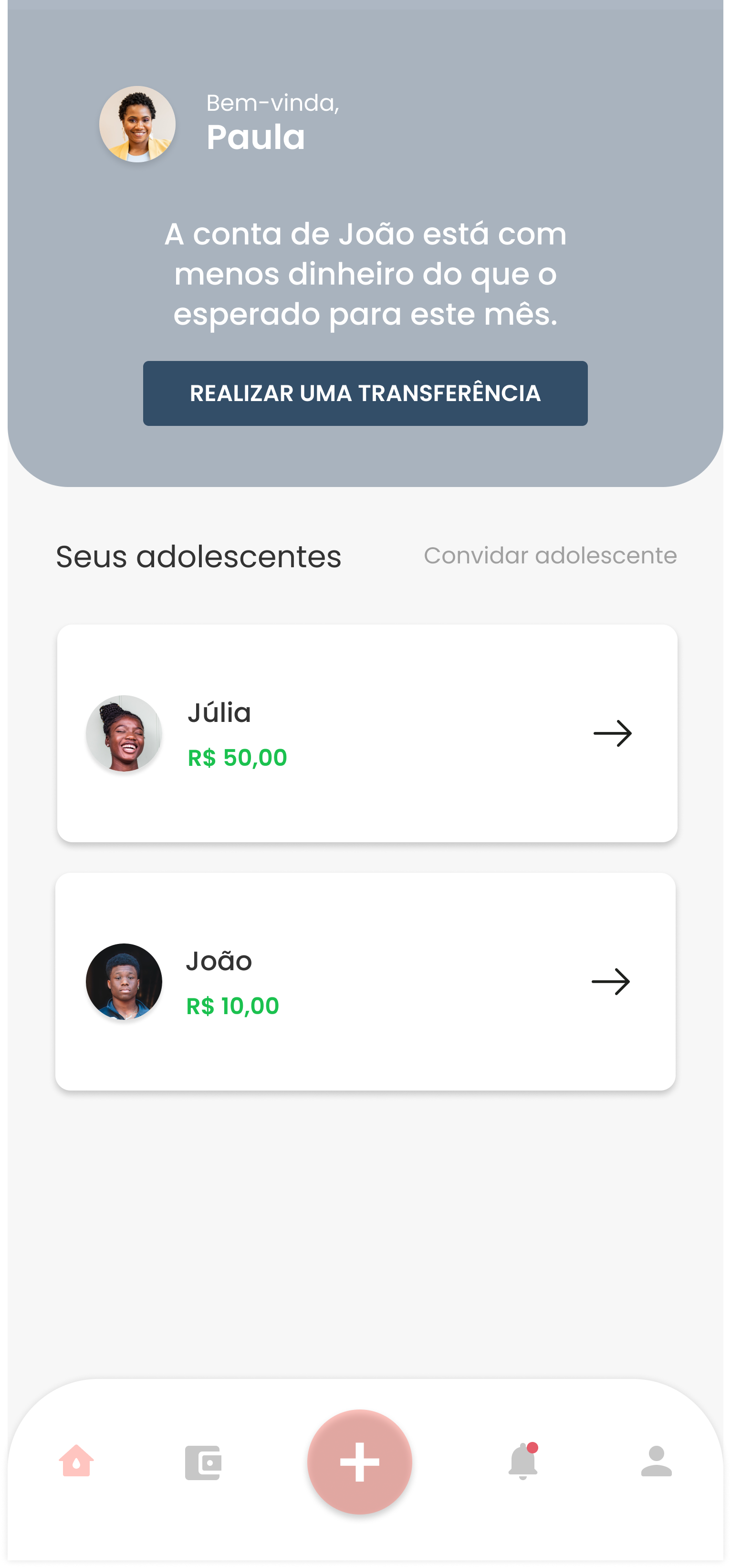Open the Convidar adolescente link
731x1568 pixels.
pyautogui.click(x=550, y=556)
